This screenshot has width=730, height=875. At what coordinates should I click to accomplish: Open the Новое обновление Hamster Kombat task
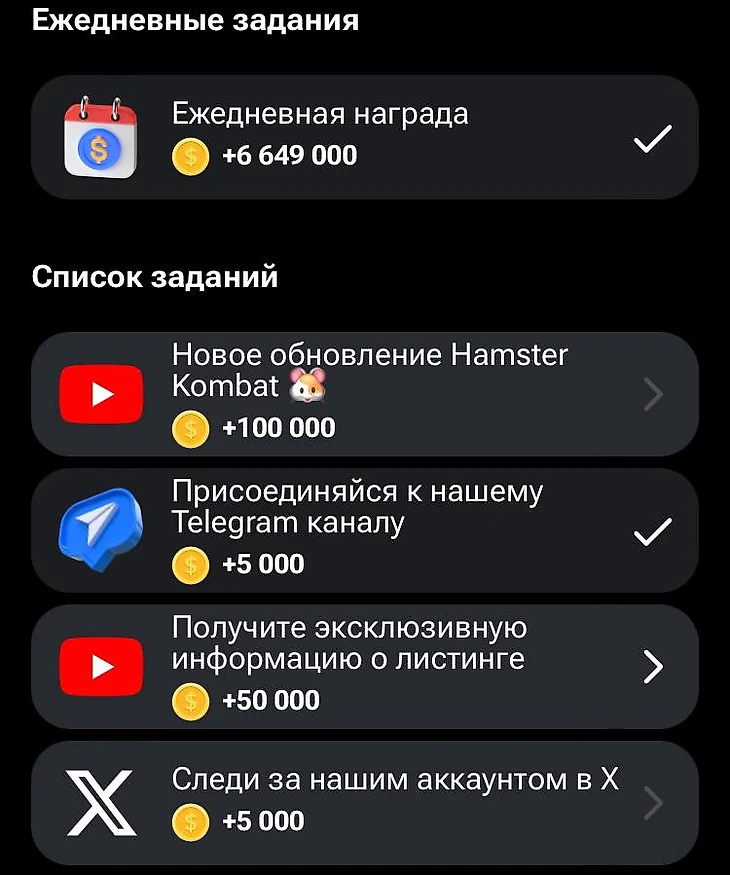click(365, 394)
